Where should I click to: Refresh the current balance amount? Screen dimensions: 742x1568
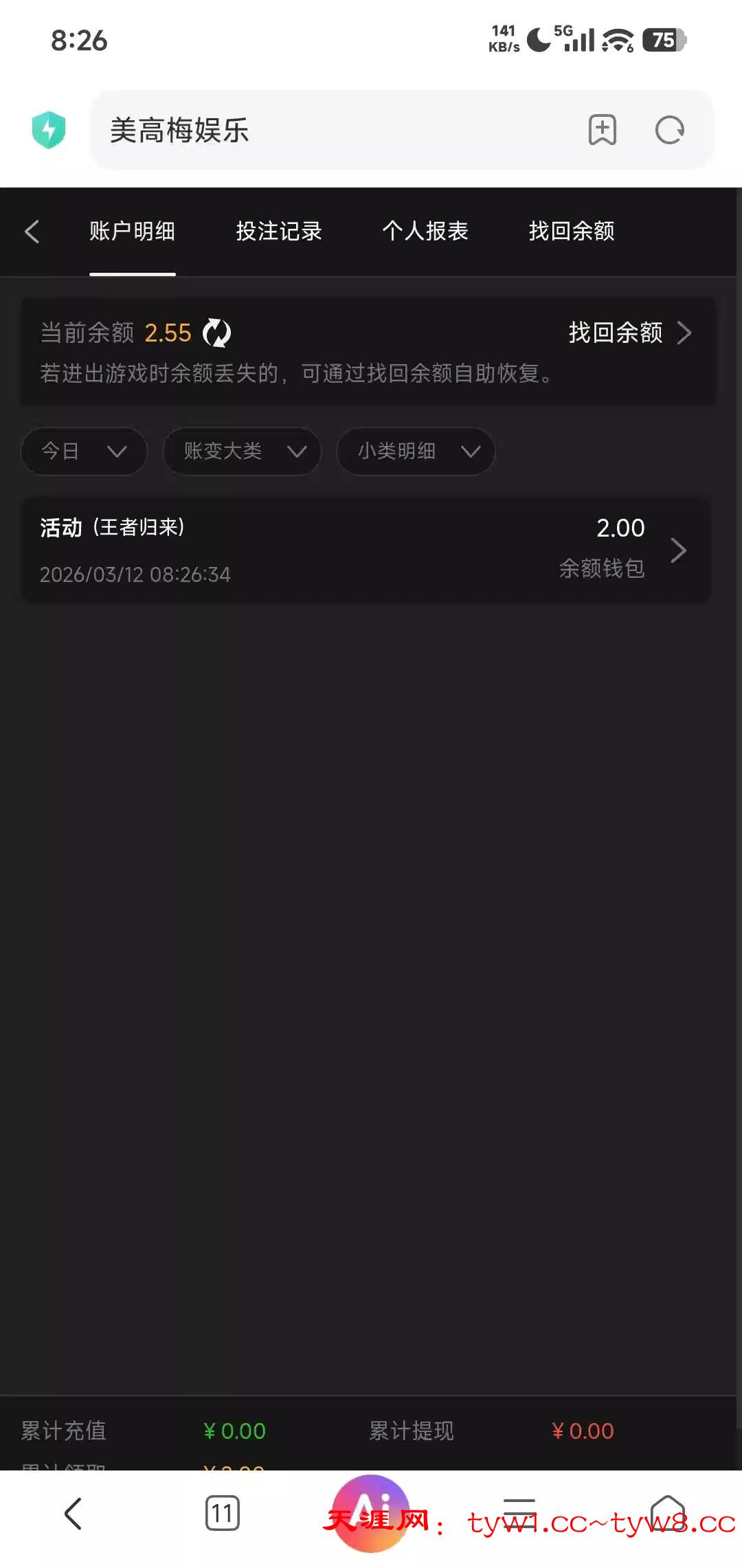217,333
